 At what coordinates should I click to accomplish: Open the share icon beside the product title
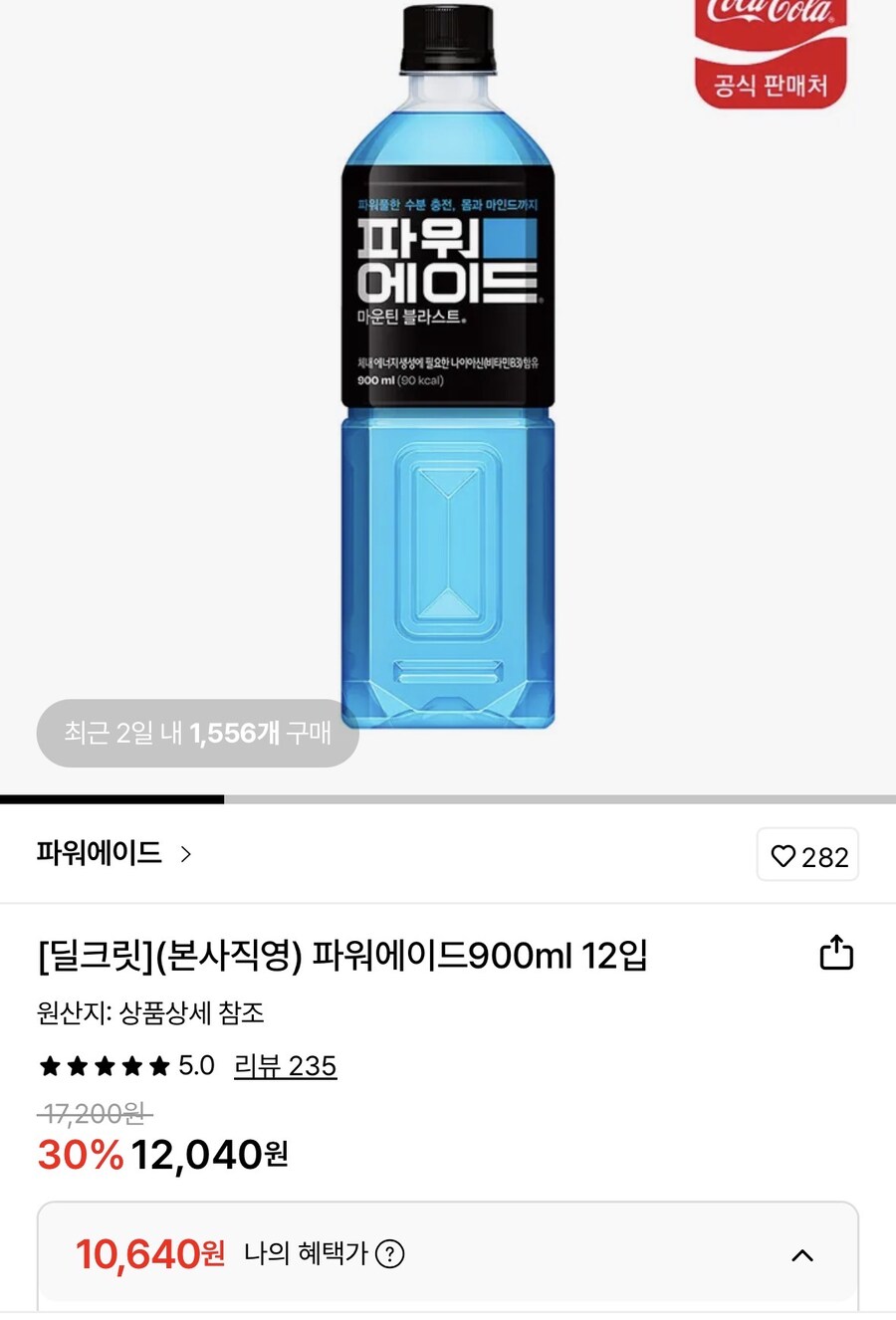click(x=836, y=953)
